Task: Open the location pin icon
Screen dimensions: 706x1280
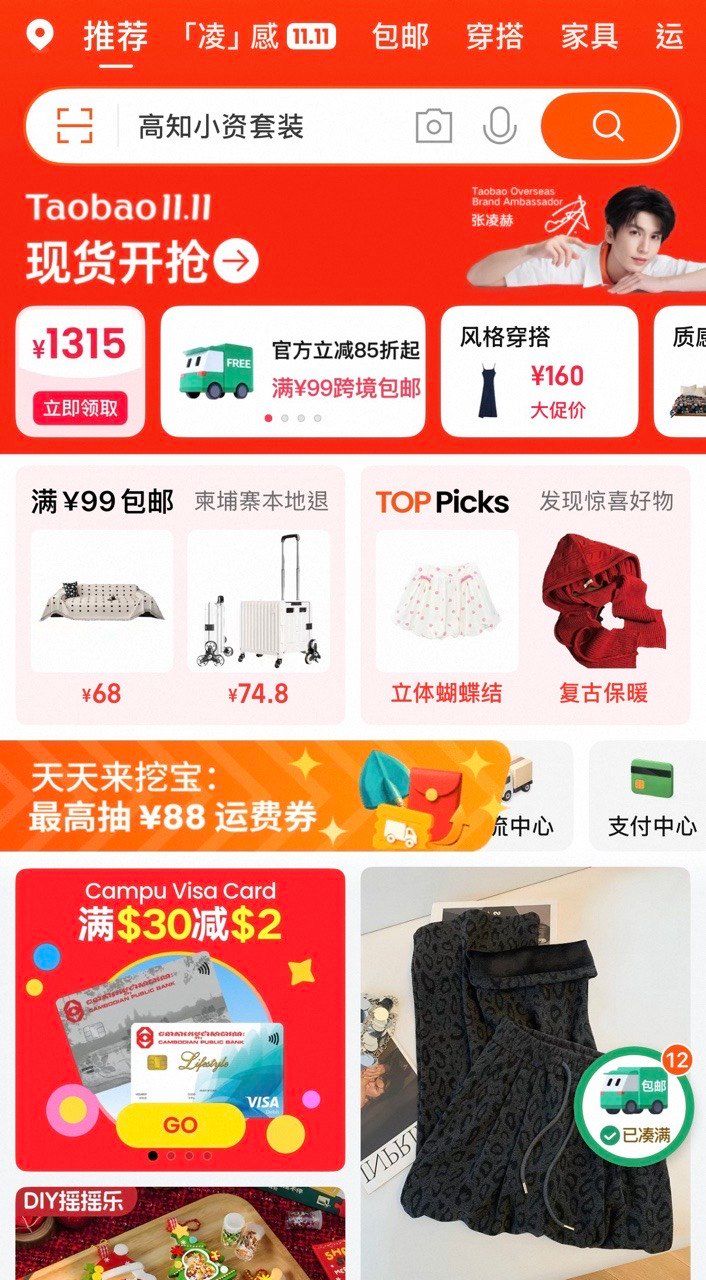Action: click(39, 38)
